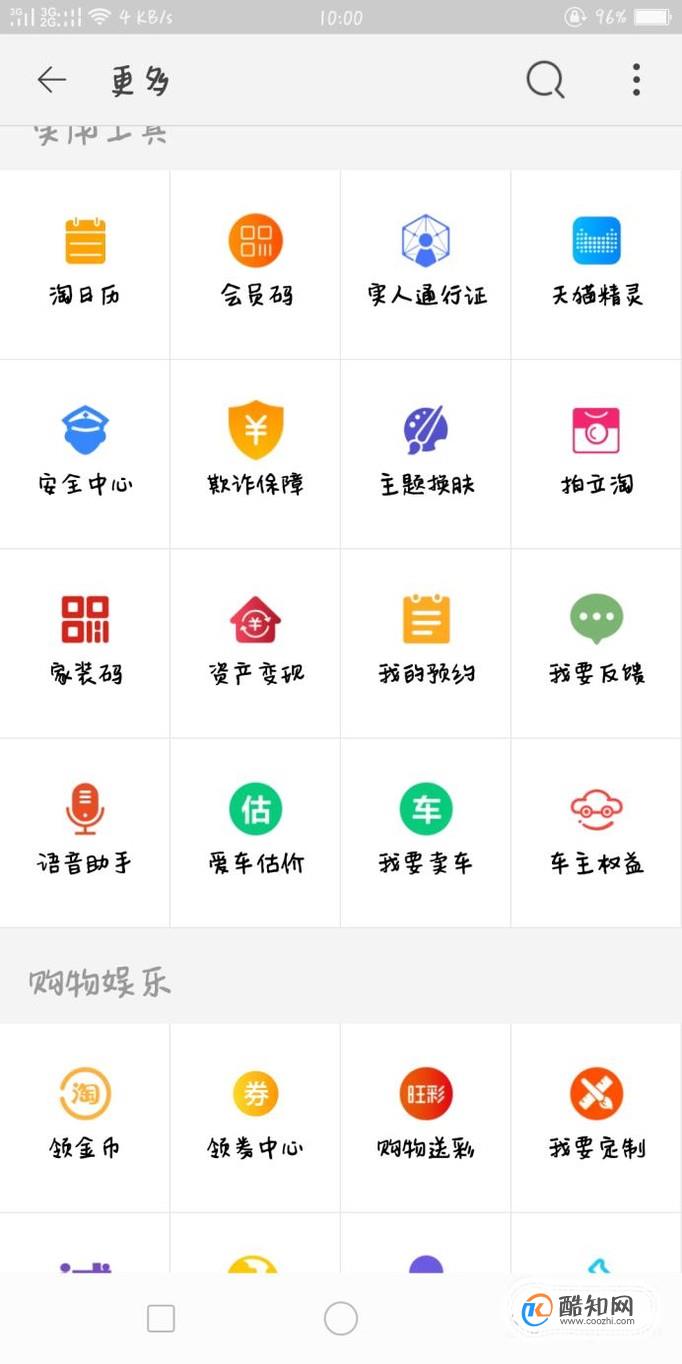Open 安全中心 security center

point(85,454)
